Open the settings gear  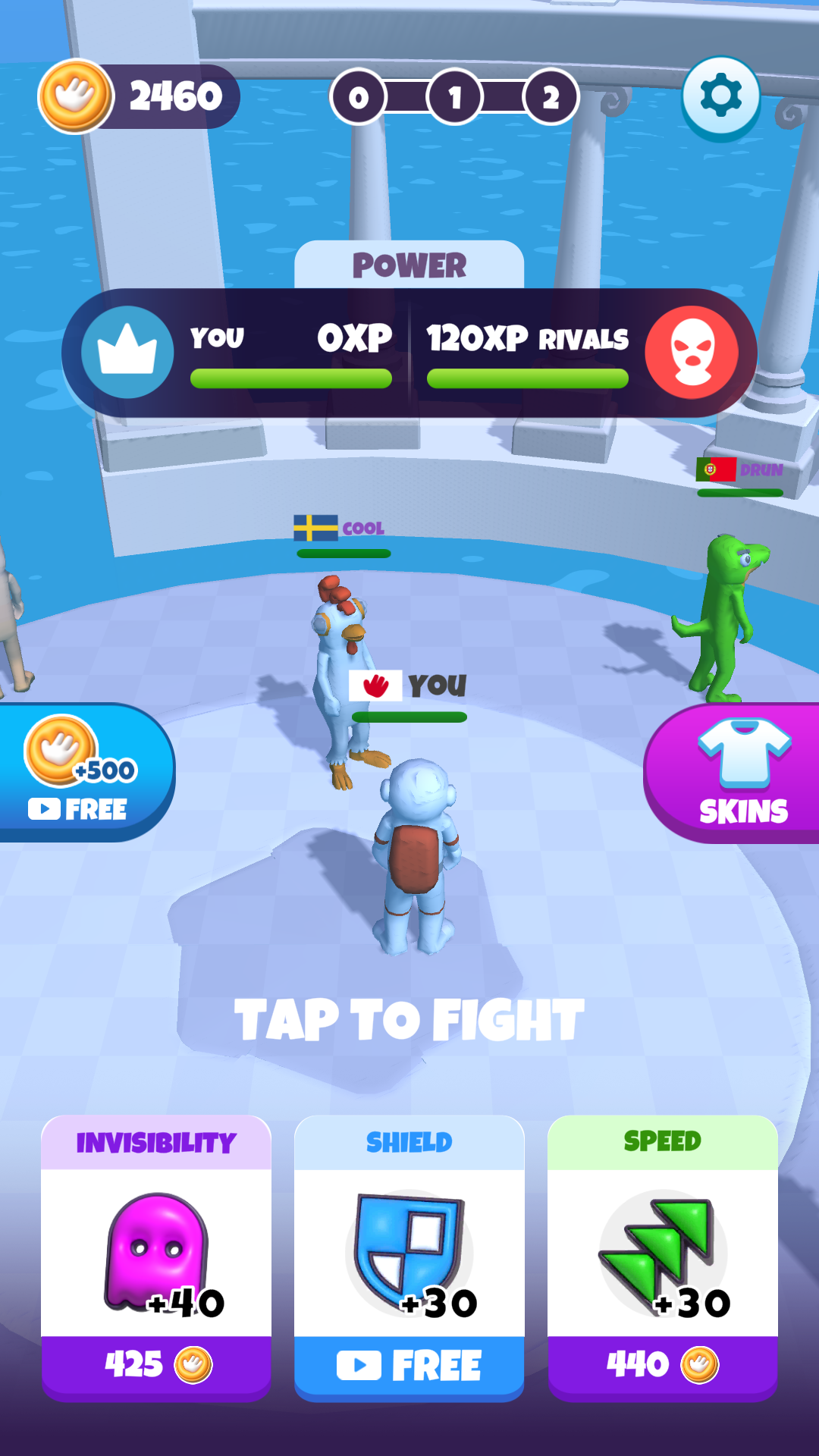point(720,97)
